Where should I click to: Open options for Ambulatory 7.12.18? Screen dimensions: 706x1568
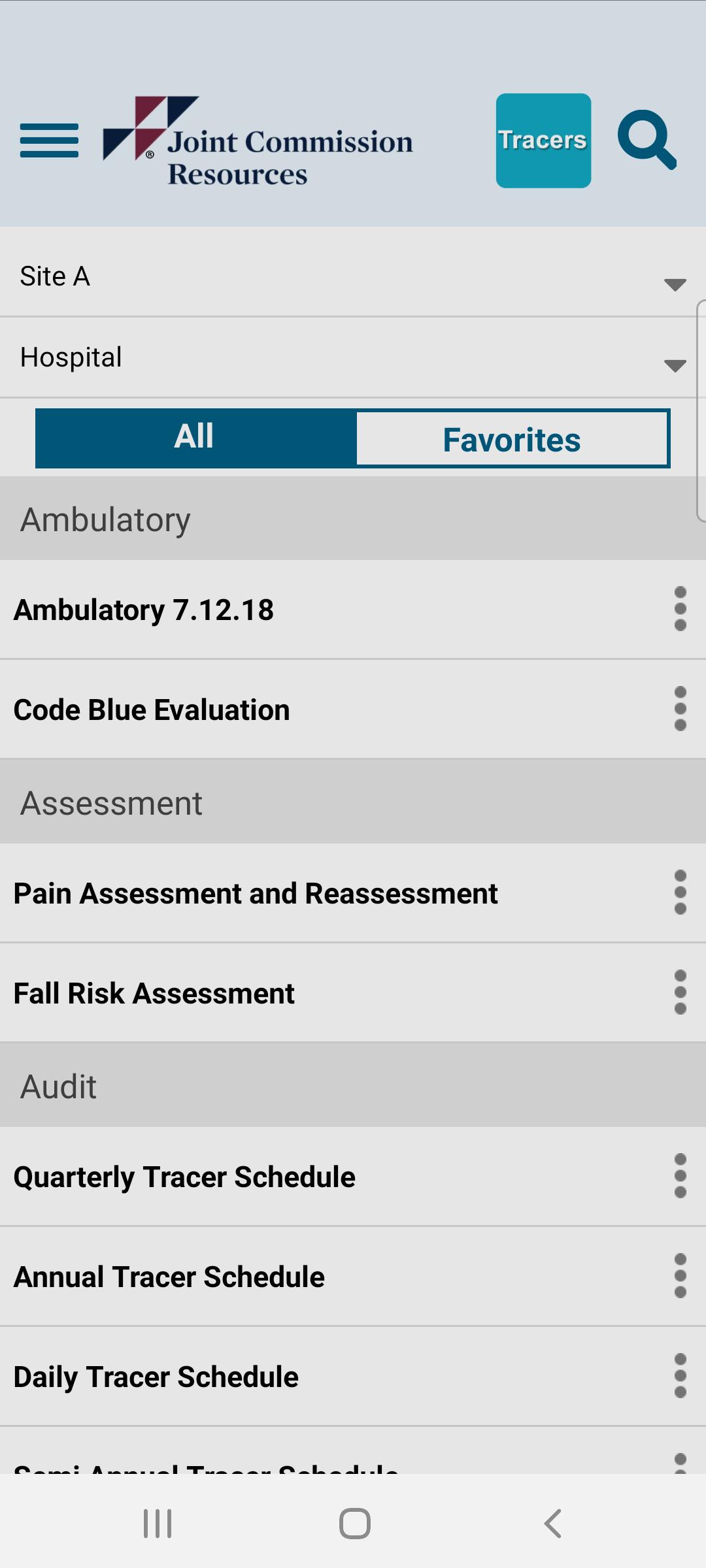coord(680,609)
